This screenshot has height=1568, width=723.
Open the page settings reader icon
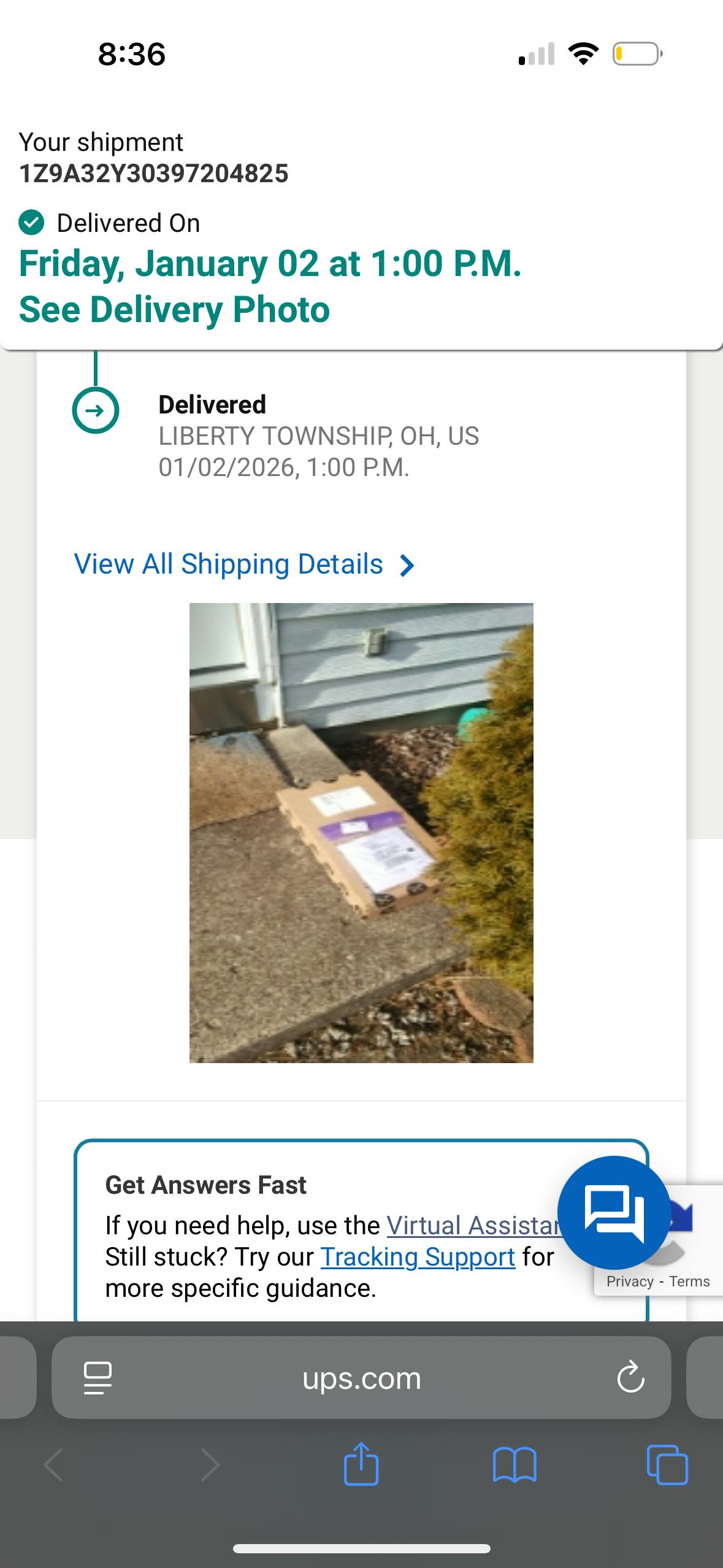coord(98,1378)
